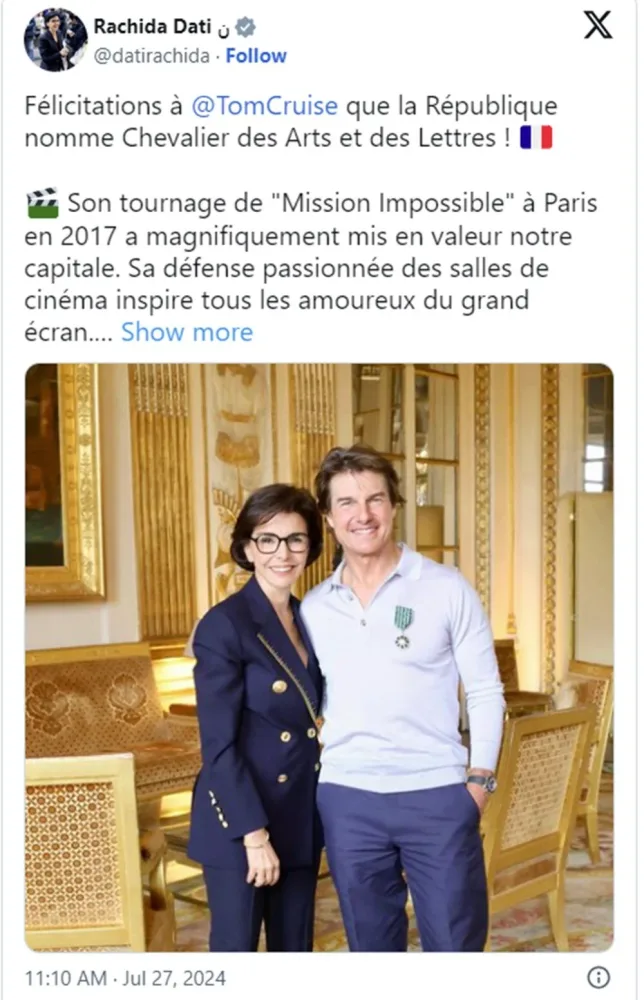The height and width of the screenshot is (1000, 644).
Task: Expand the post with Show more
Action: coord(187,332)
